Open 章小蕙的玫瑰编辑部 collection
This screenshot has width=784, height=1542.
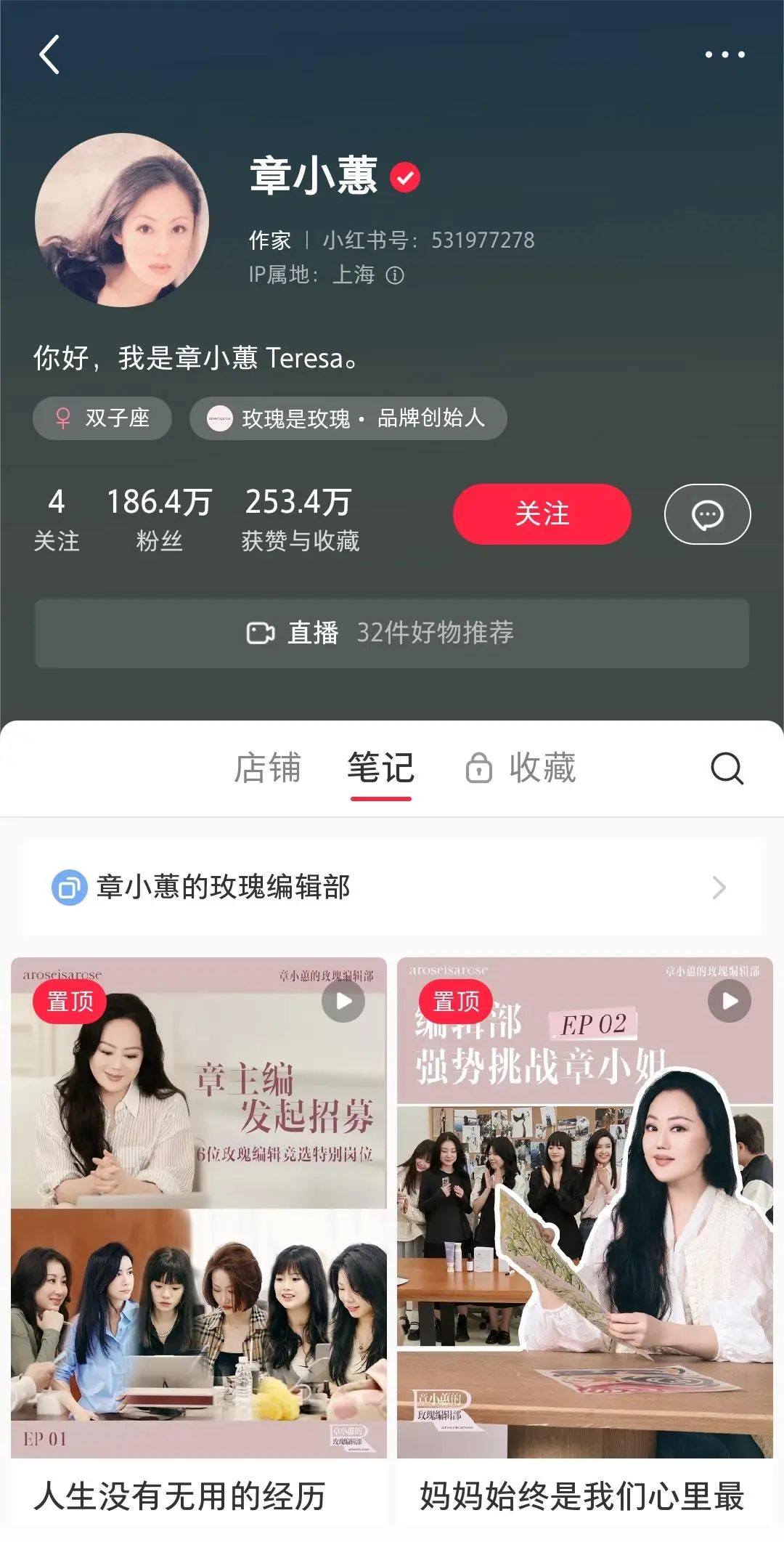coord(392,887)
